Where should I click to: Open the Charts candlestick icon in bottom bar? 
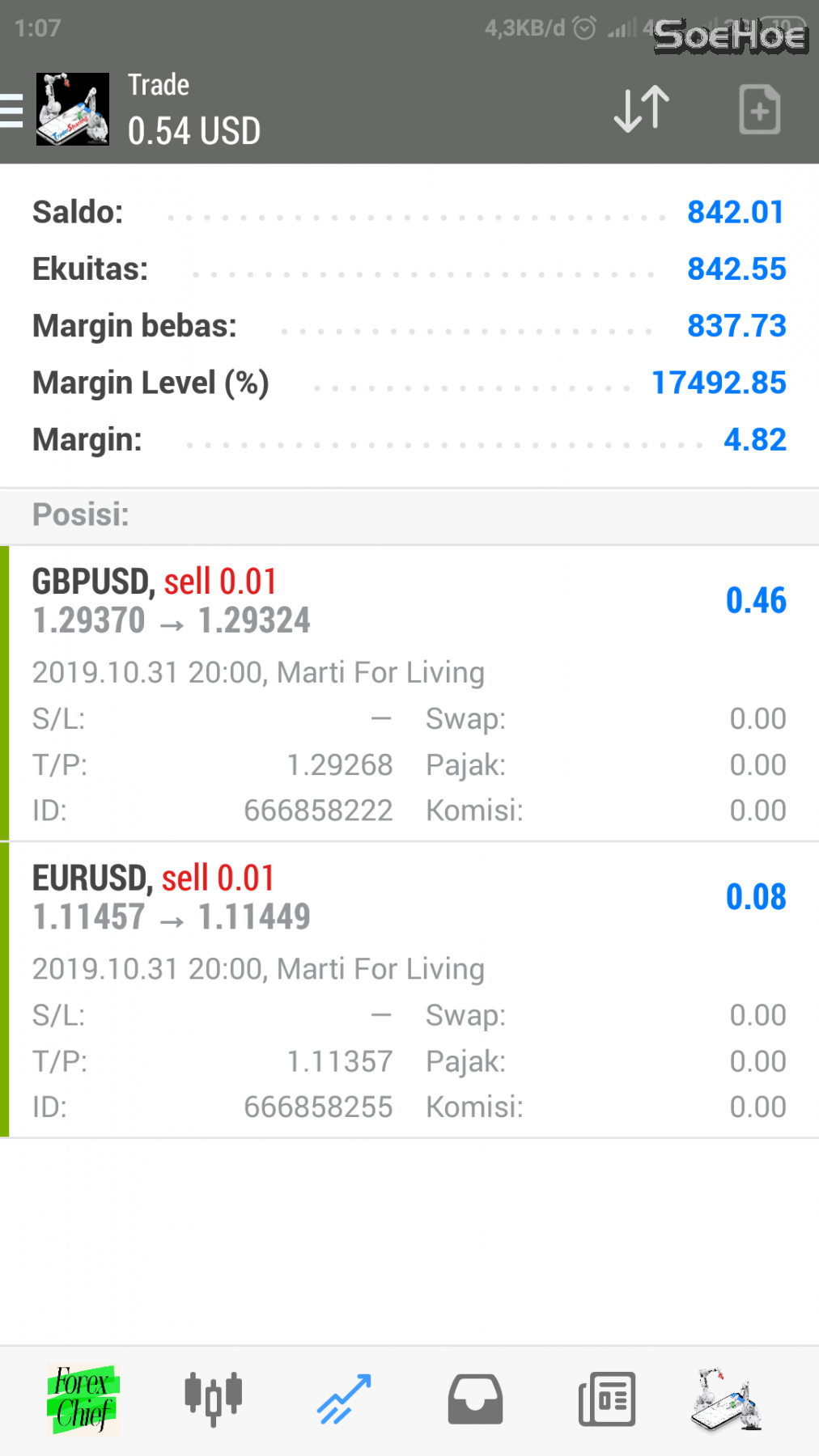tap(212, 1398)
